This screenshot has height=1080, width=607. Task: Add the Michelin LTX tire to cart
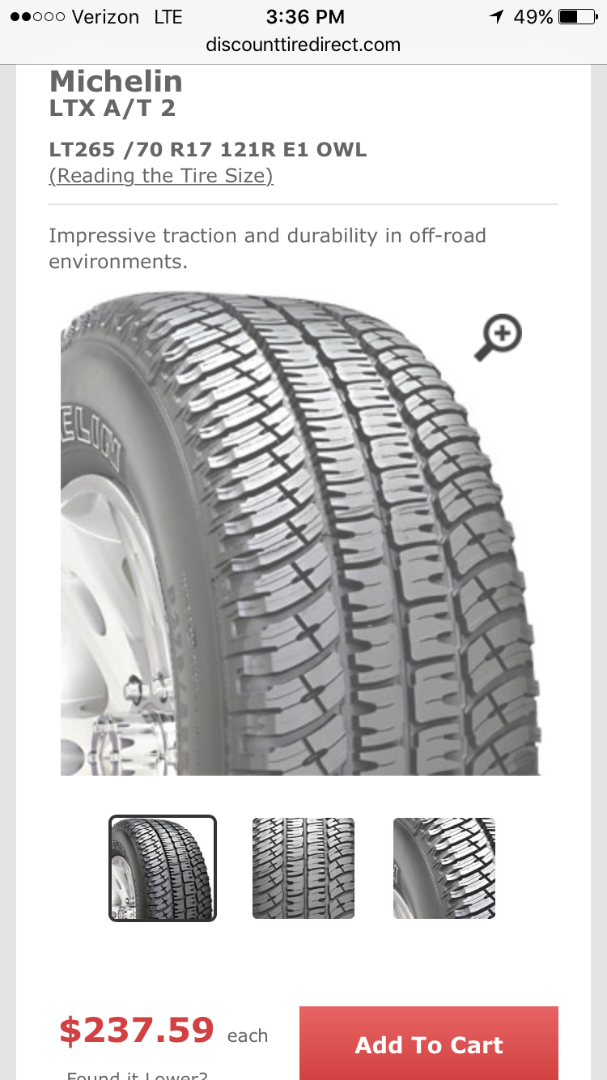[x=428, y=1045]
